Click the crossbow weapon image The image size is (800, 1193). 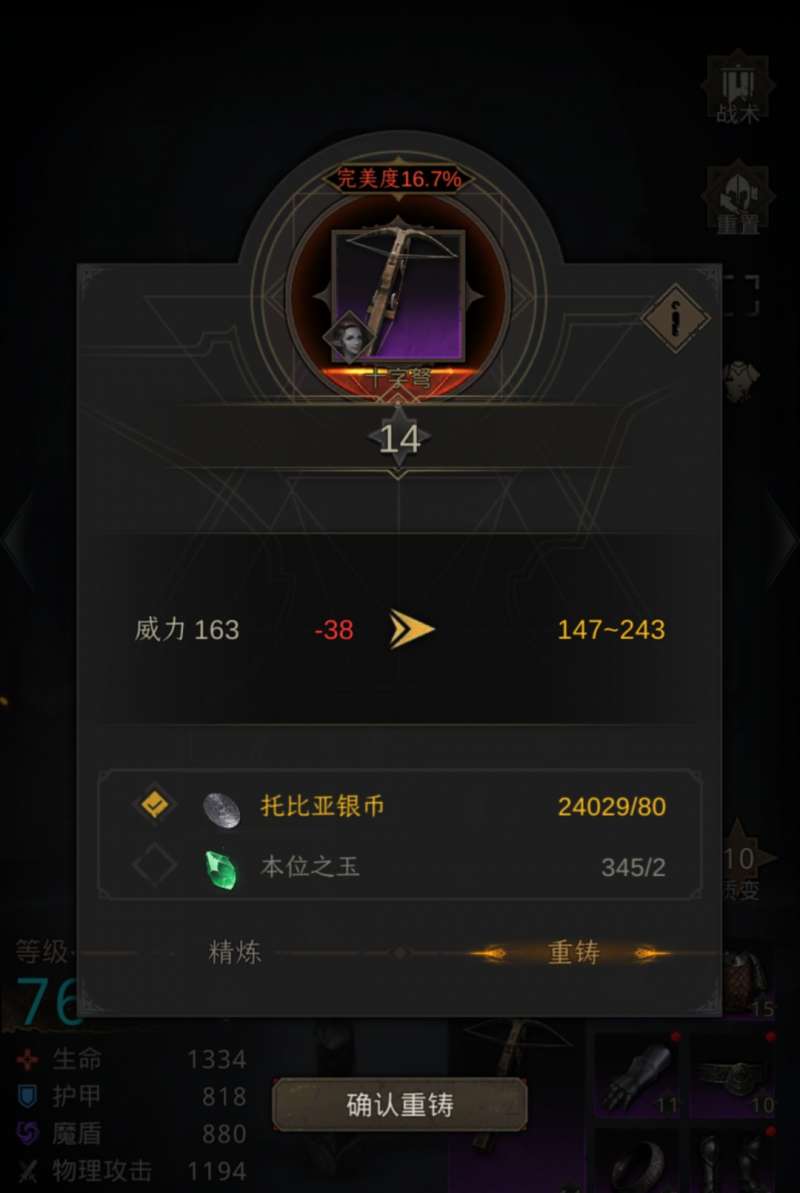pyautogui.click(x=399, y=290)
